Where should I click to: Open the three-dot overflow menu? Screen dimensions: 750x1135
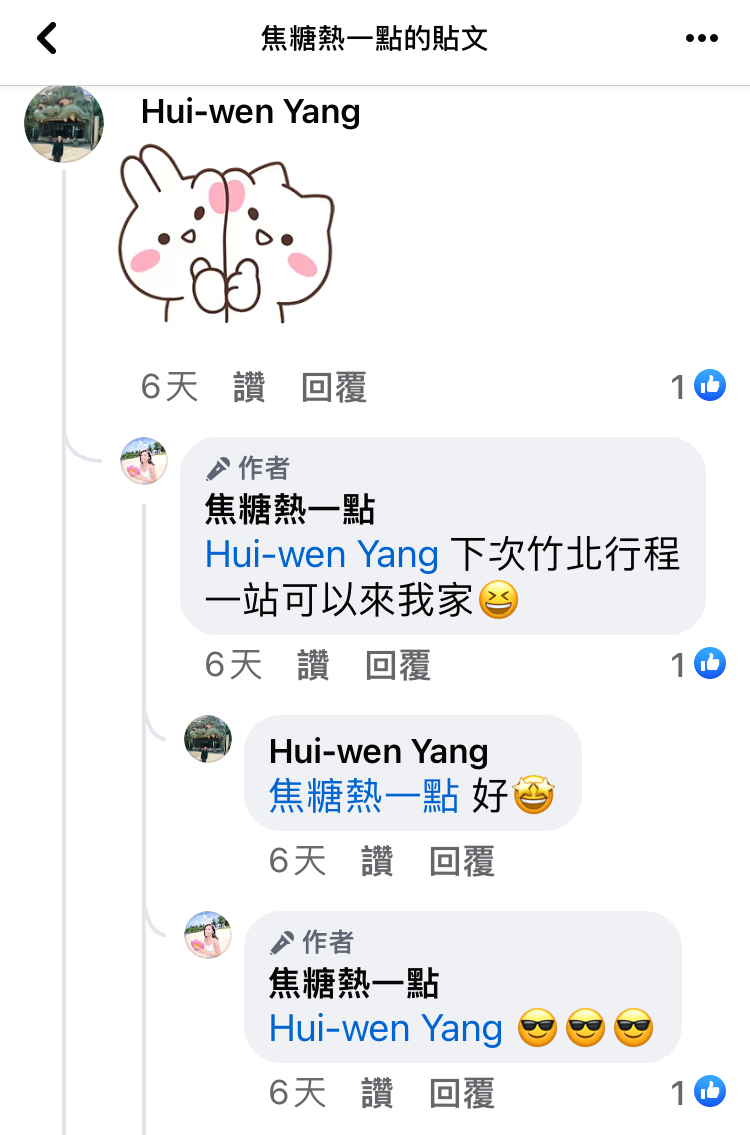(702, 39)
